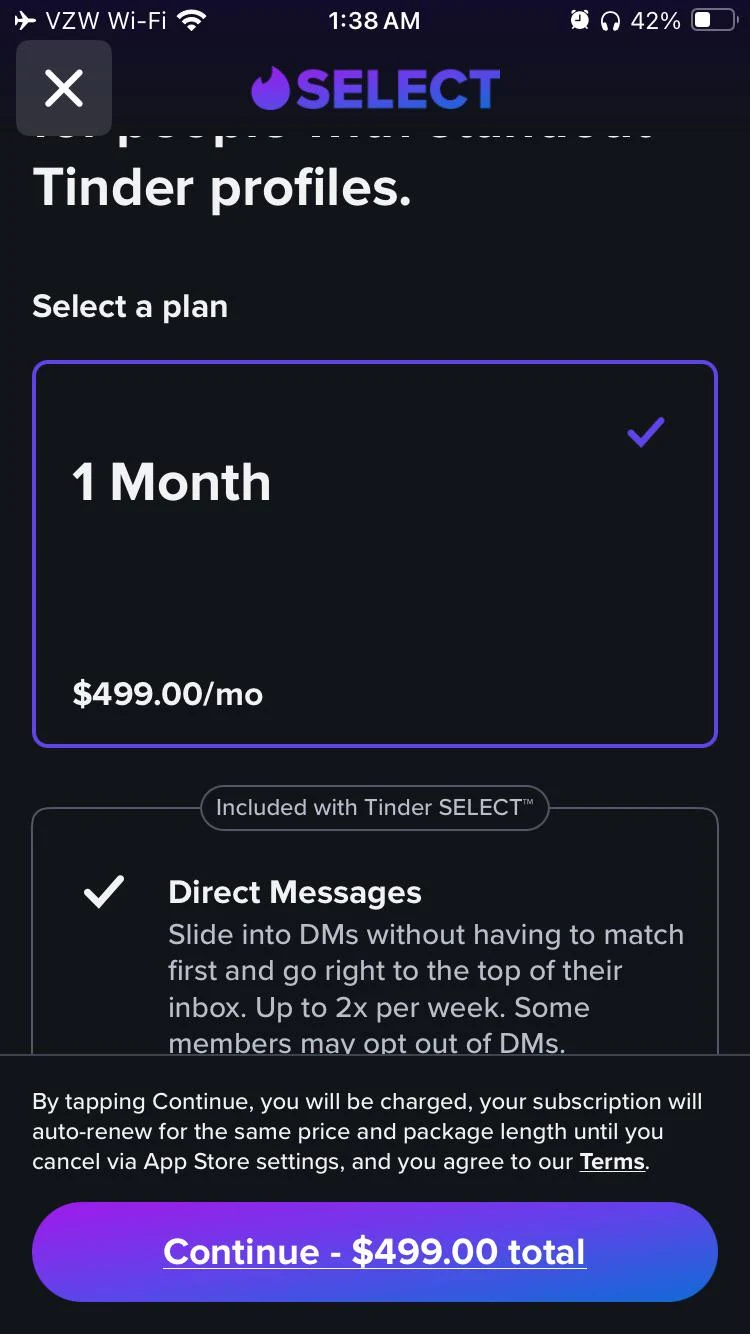Open the Terms link

pos(612,1162)
